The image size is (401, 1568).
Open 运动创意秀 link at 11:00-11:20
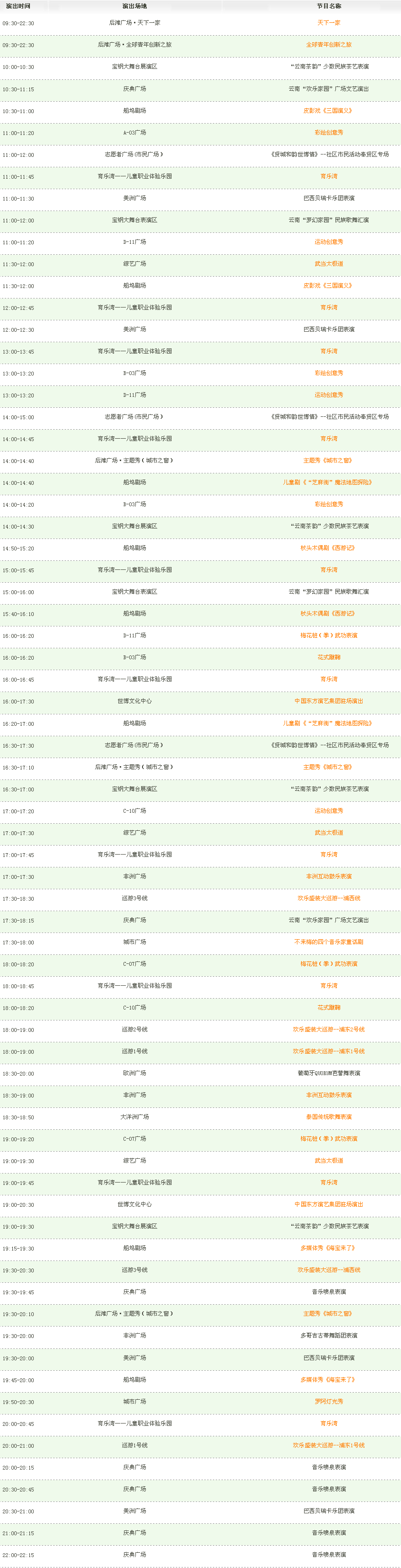click(x=329, y=241)
